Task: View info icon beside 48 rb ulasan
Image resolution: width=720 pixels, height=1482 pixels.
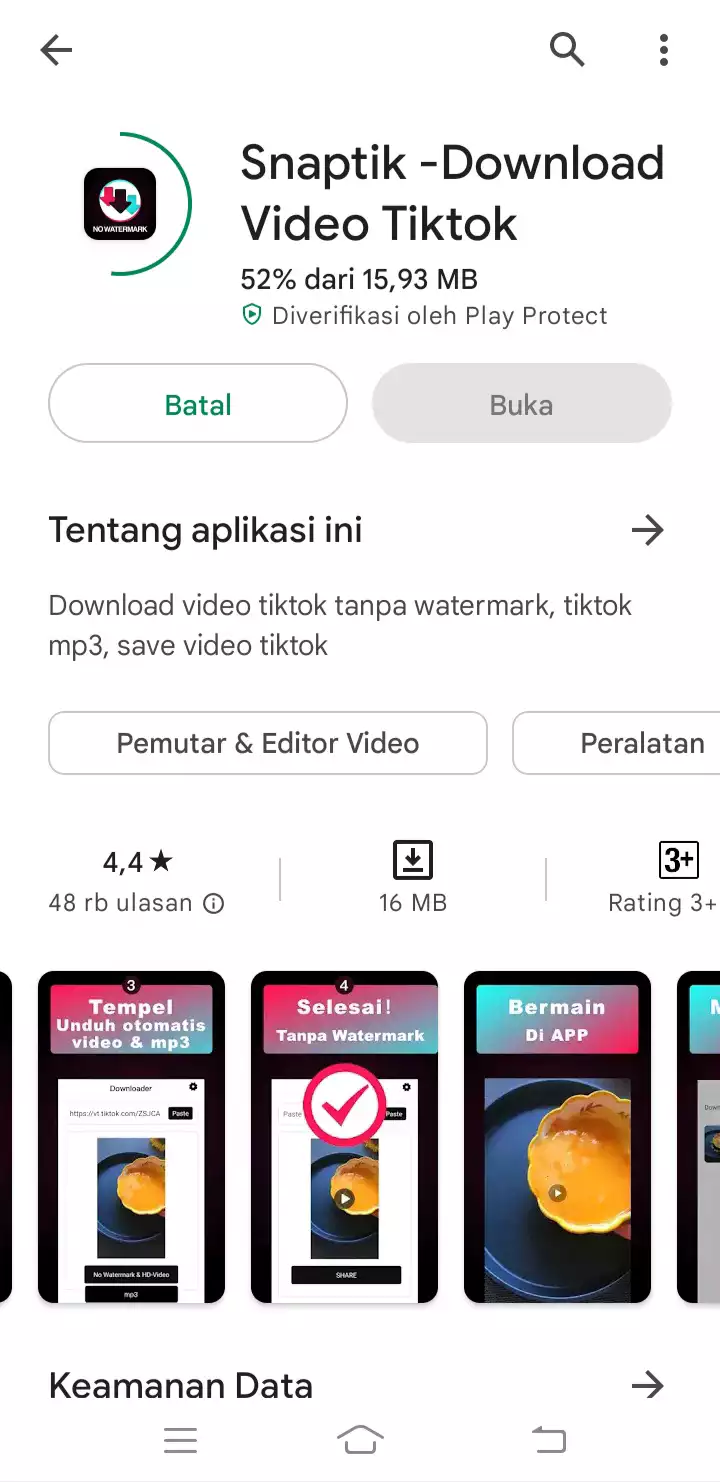Action: pos(213,904)
